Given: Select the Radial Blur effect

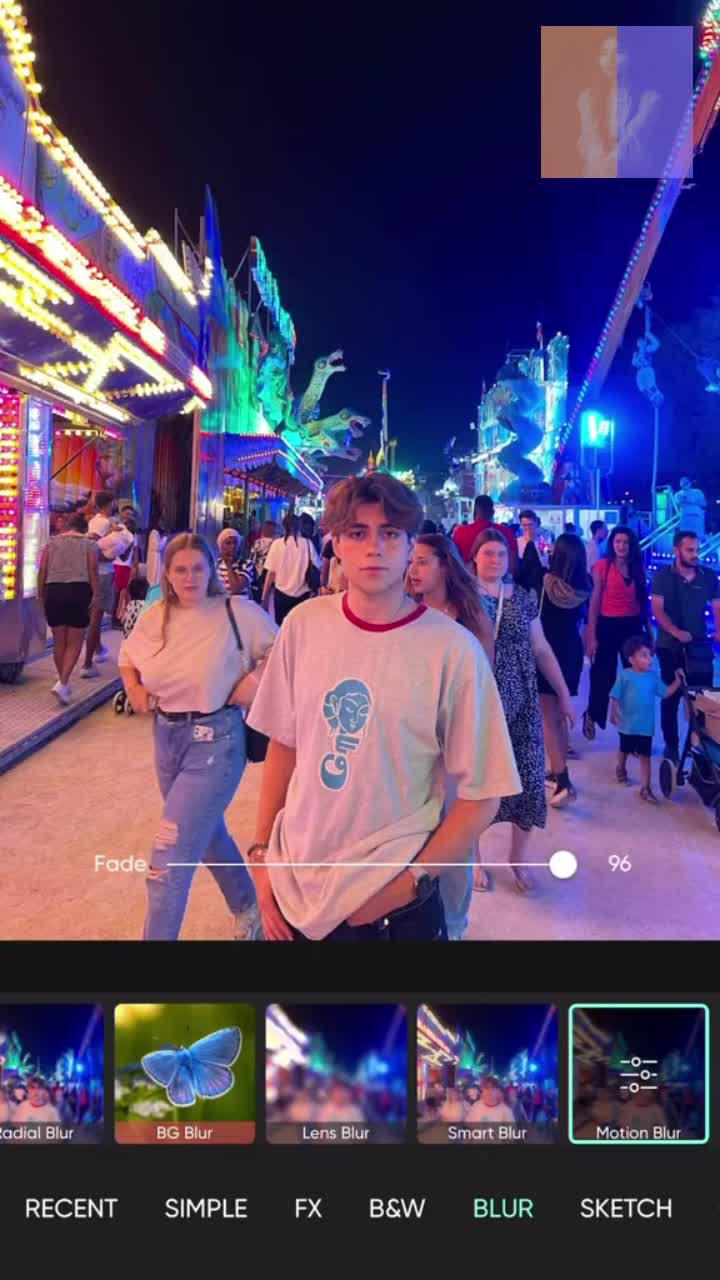Looking at the screenshot, I should coord(50,1073).
